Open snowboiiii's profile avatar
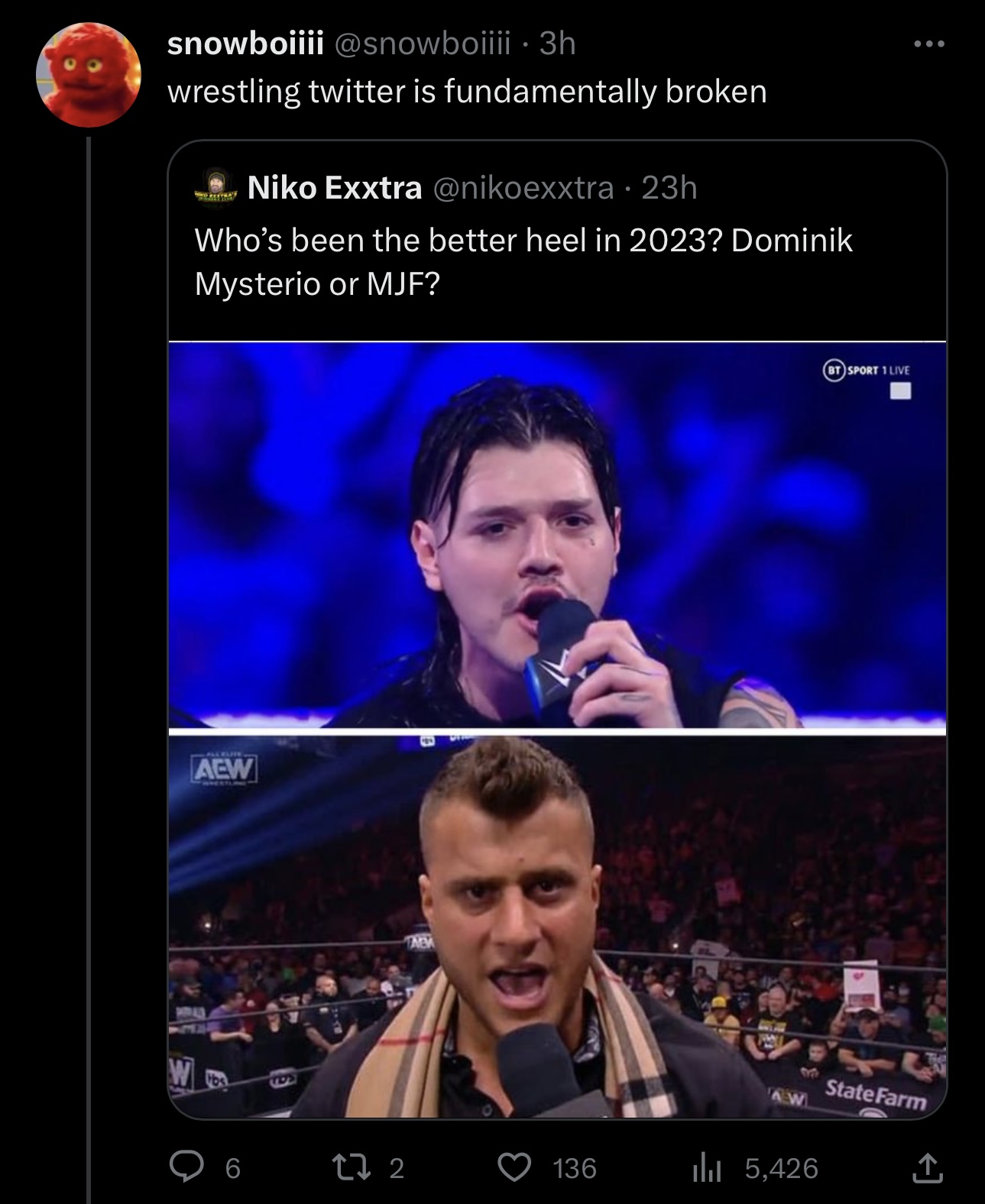Screen dimensions: 985x1204 pyautogui.click(x=89, y=75)
